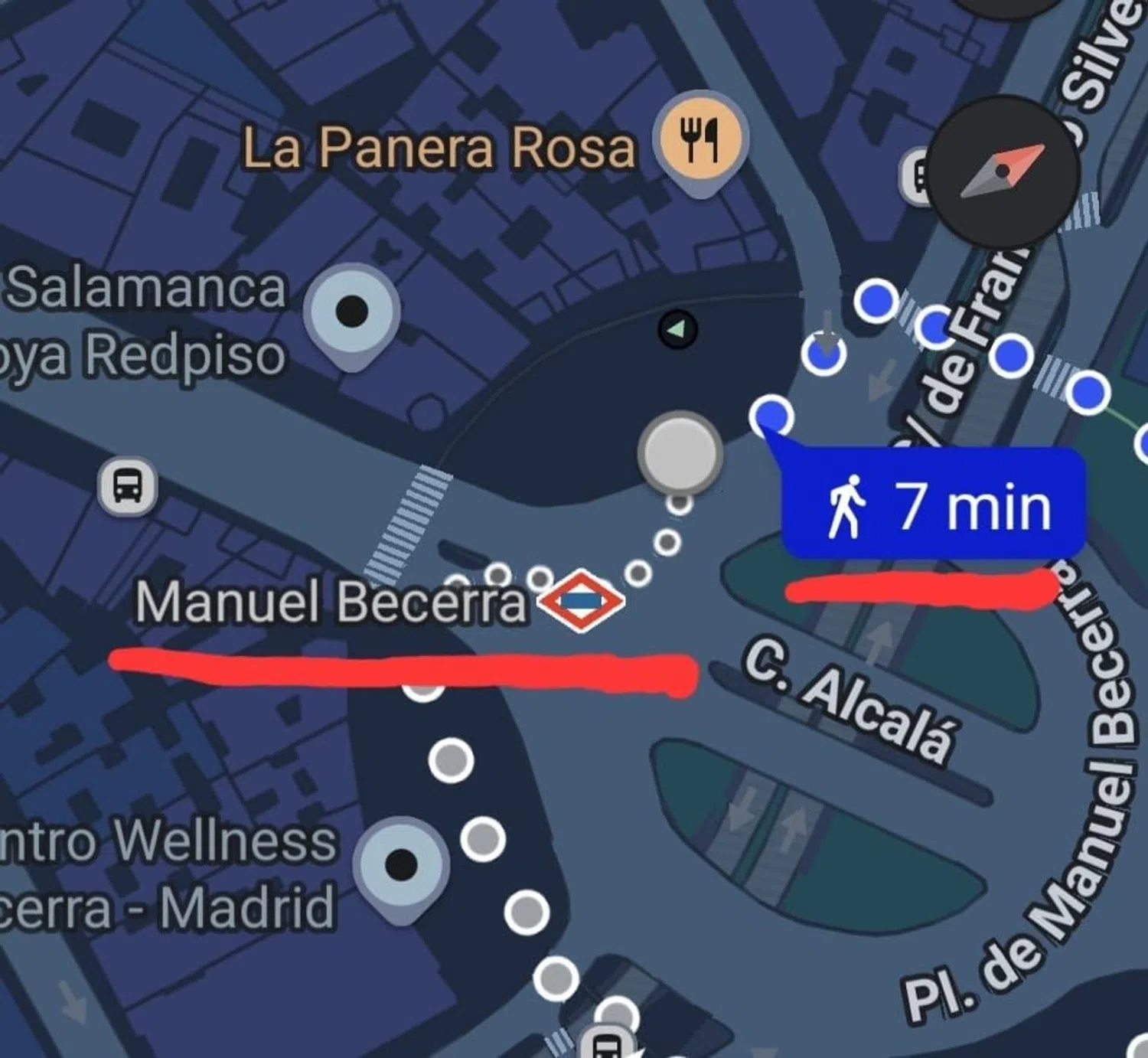
Task: Open the bus stop left of Manuel Becerra
Action: (x=128, y=486)
